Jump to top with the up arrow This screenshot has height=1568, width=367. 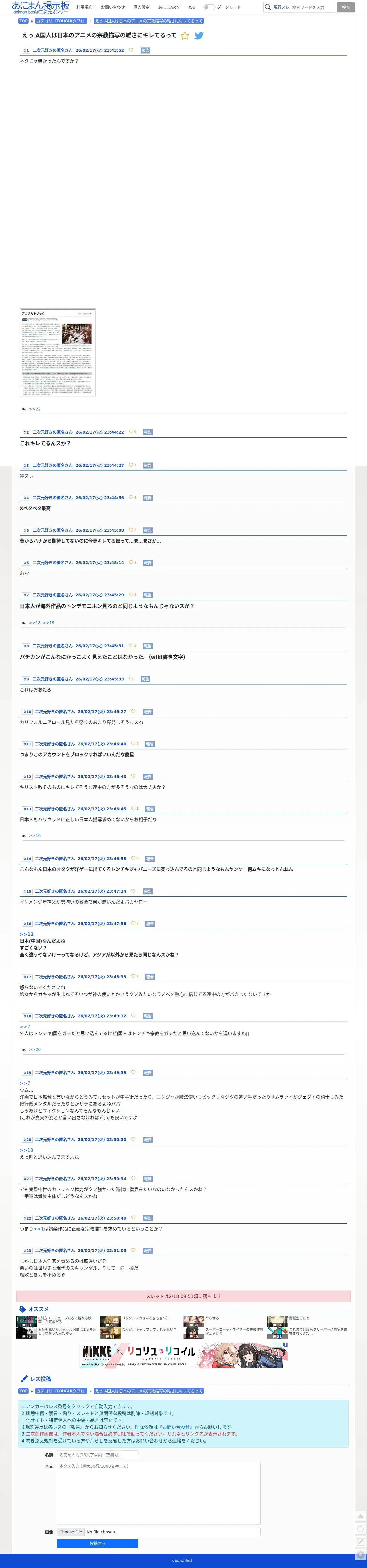point(360,1516)
